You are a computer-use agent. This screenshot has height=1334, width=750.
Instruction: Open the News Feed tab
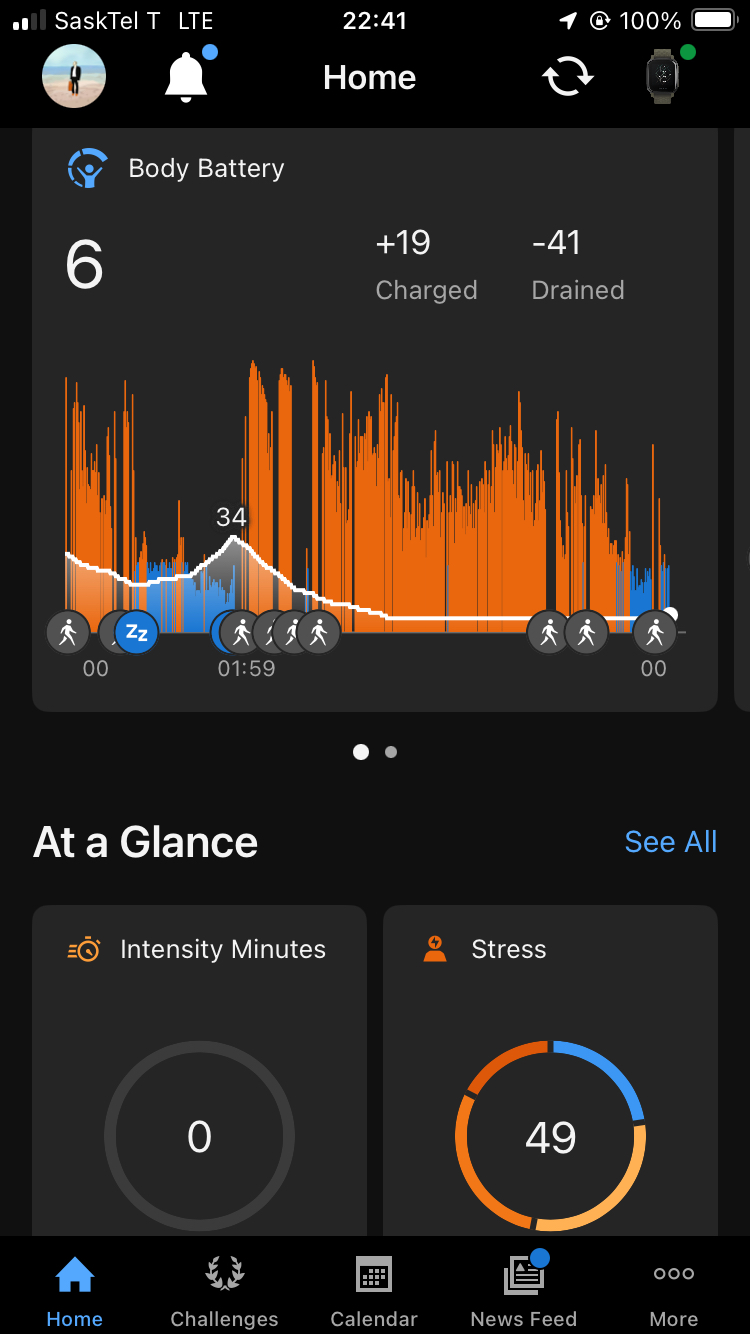(523, 1290)
